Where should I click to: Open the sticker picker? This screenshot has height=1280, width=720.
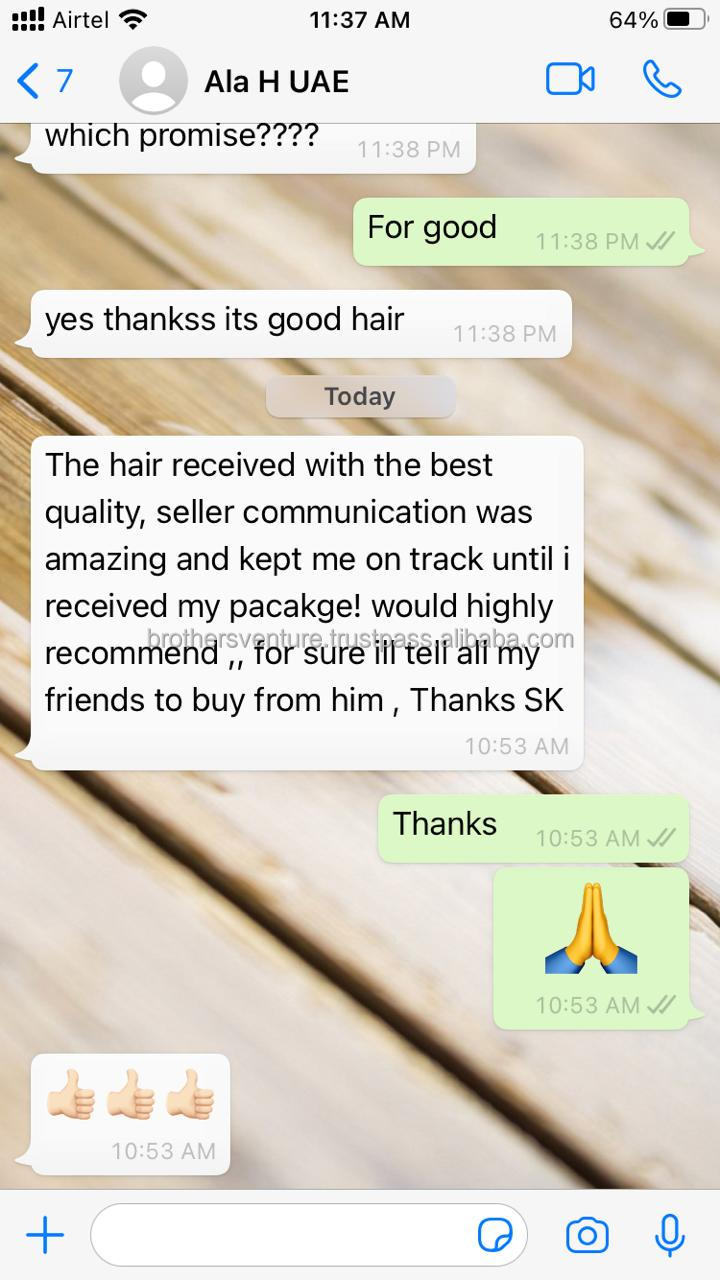tap(496, 1236)
